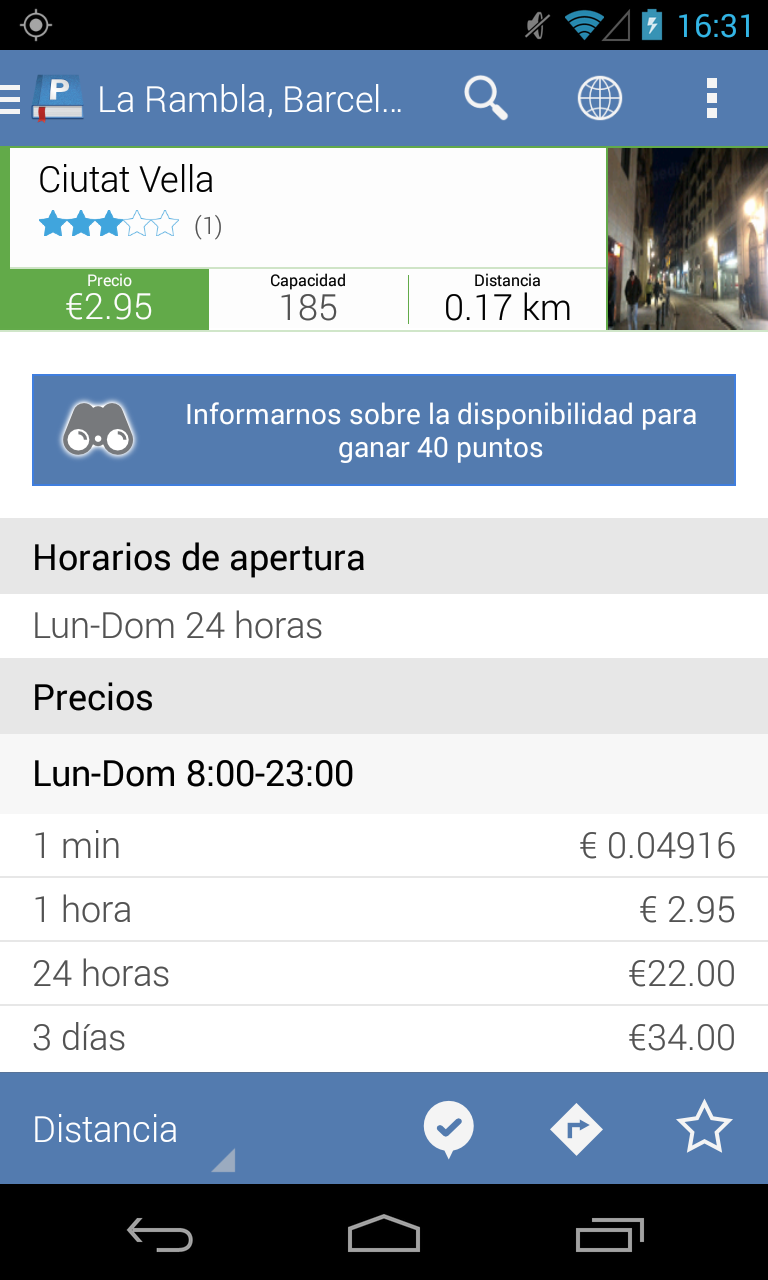Get directions to Ciutat Vella parking
The height and width of the screenshot is (1280, 768).
coord(577,1129)
